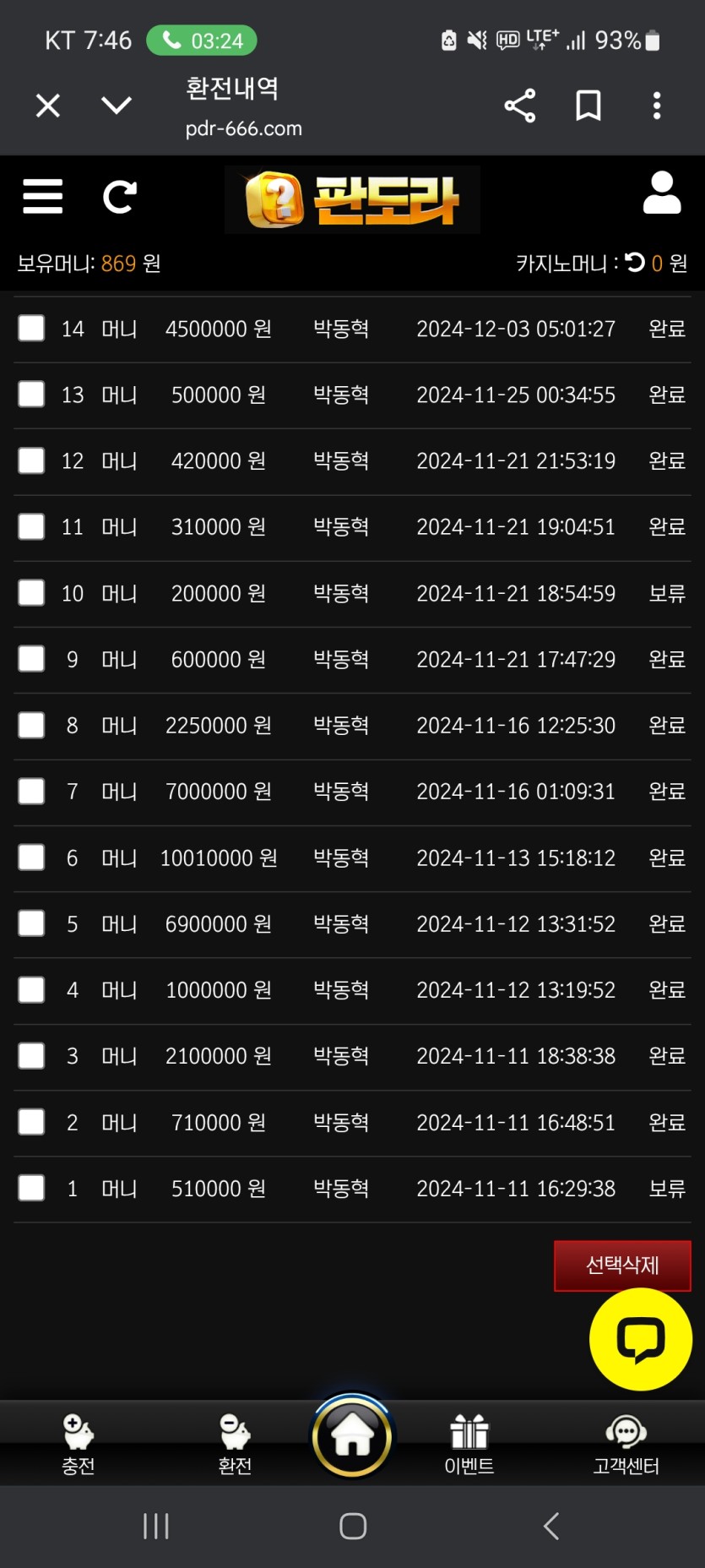Select the checkbox for row 14
The height and width of the screenshot is (1568, 705).
(32, 329)
